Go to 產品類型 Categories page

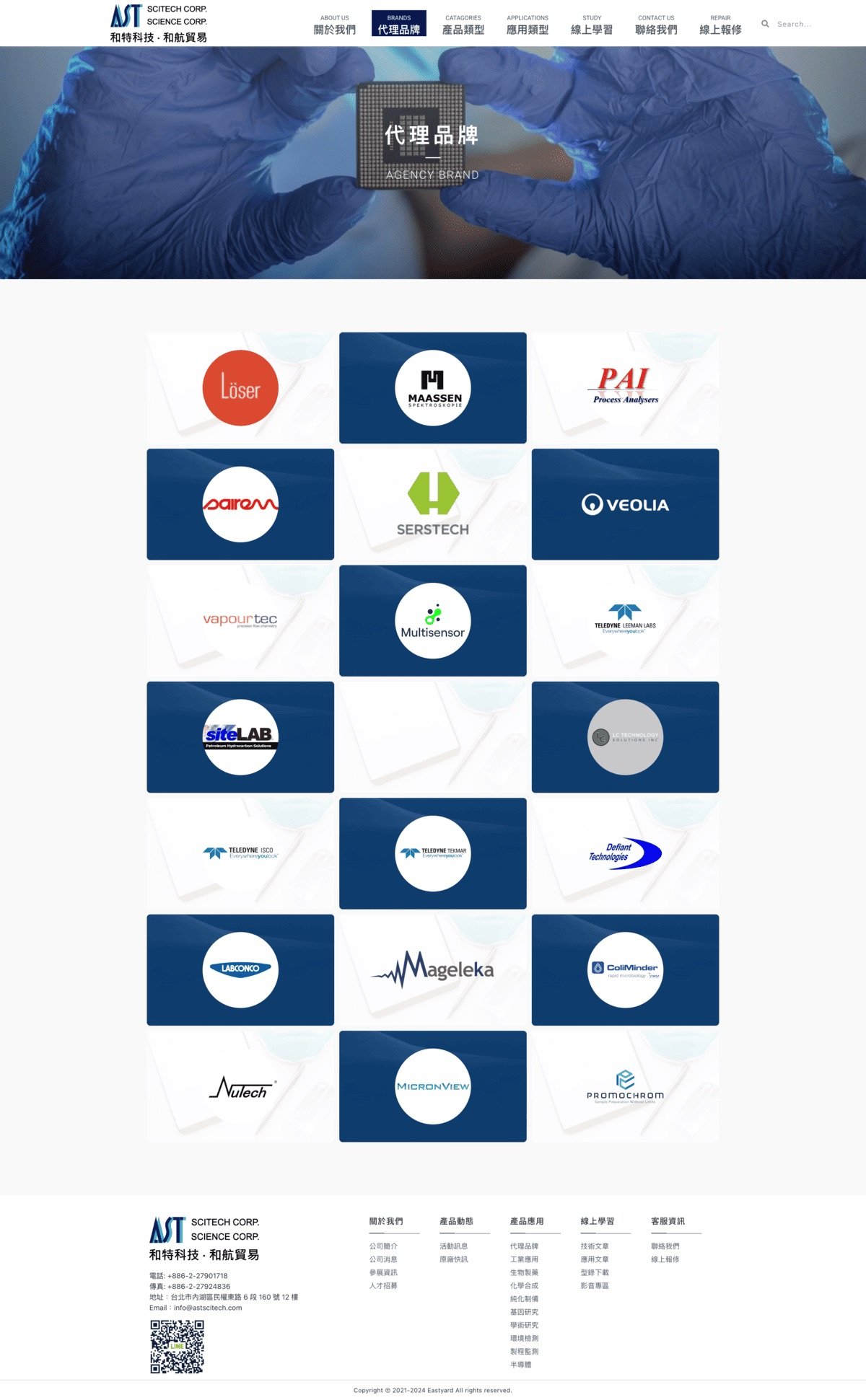pos(463,25)
